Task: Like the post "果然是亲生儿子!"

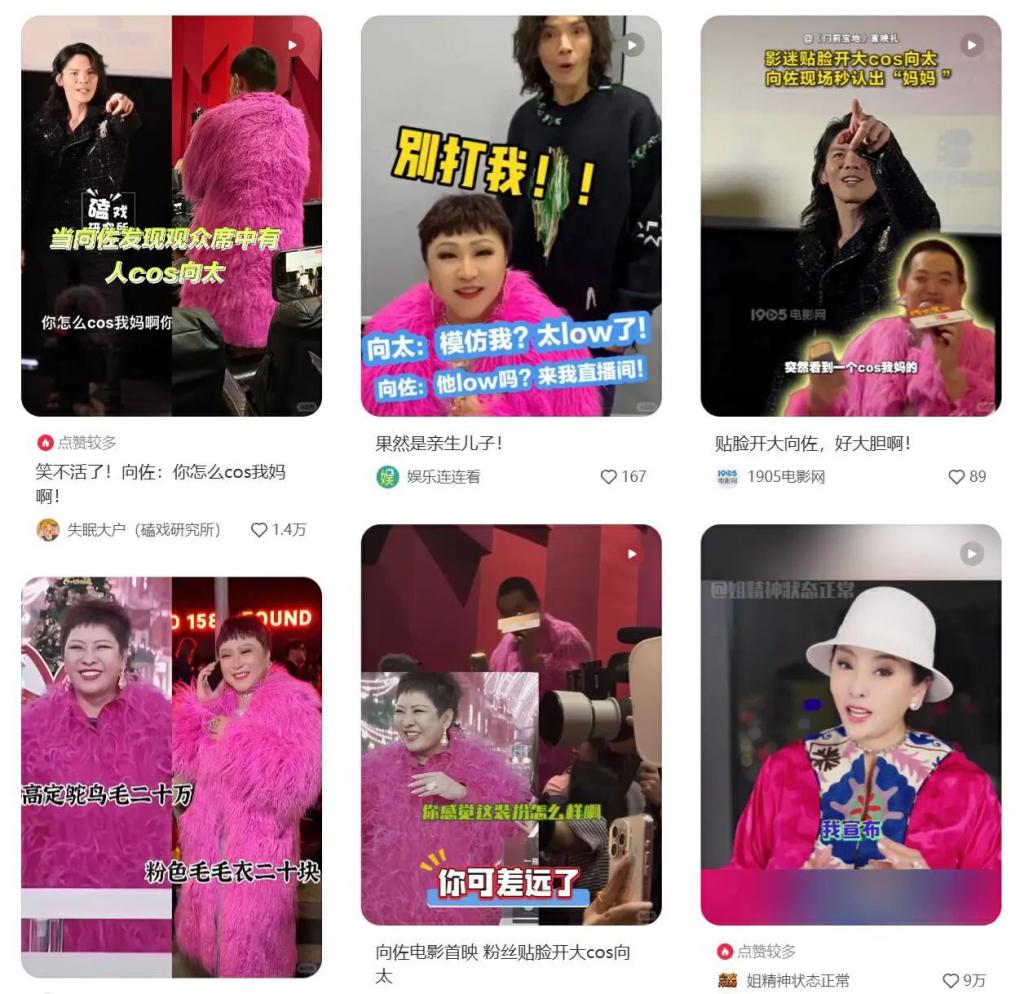Action: pos(608,477)
